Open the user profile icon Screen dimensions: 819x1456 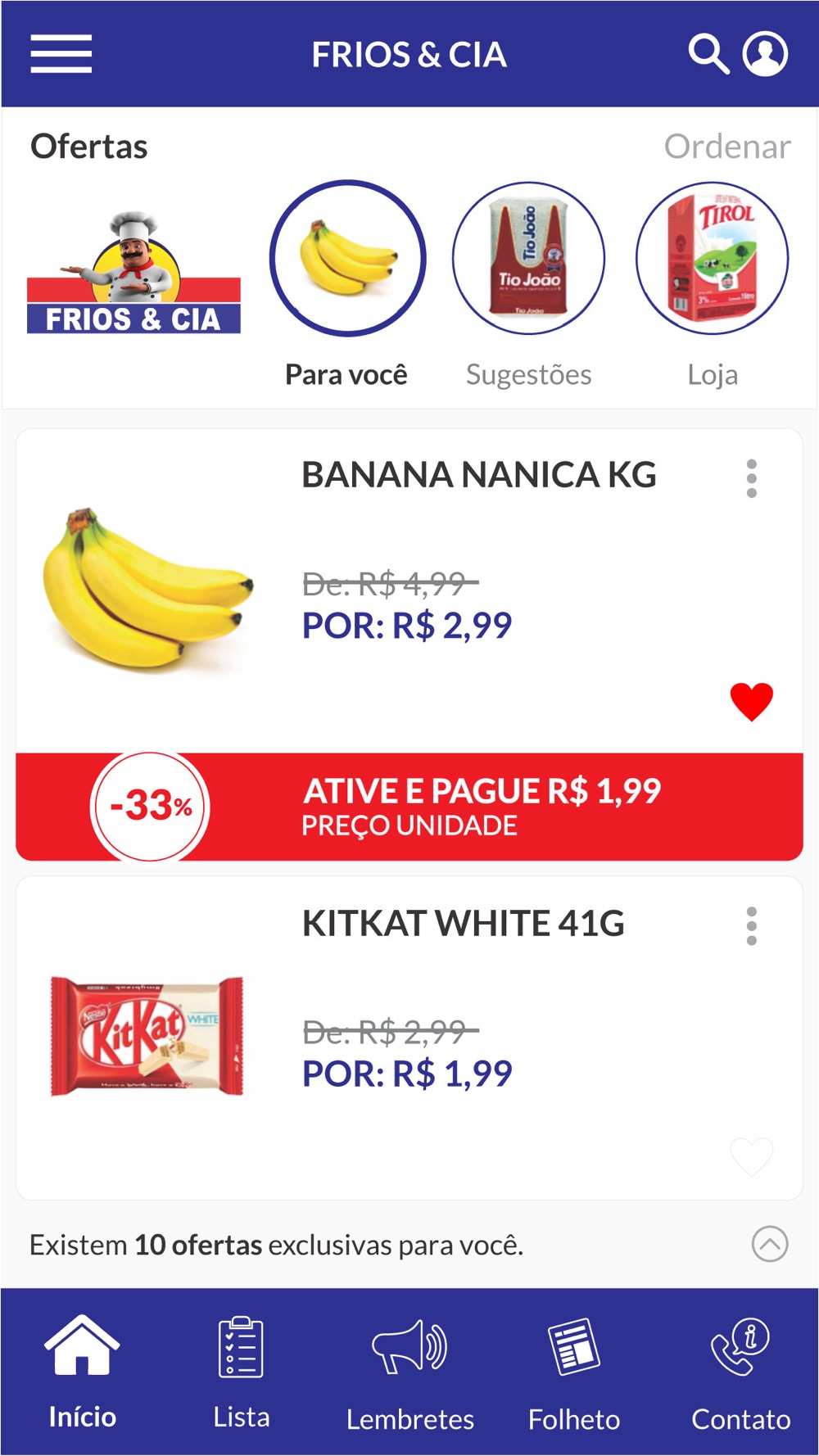coord(765,54)
